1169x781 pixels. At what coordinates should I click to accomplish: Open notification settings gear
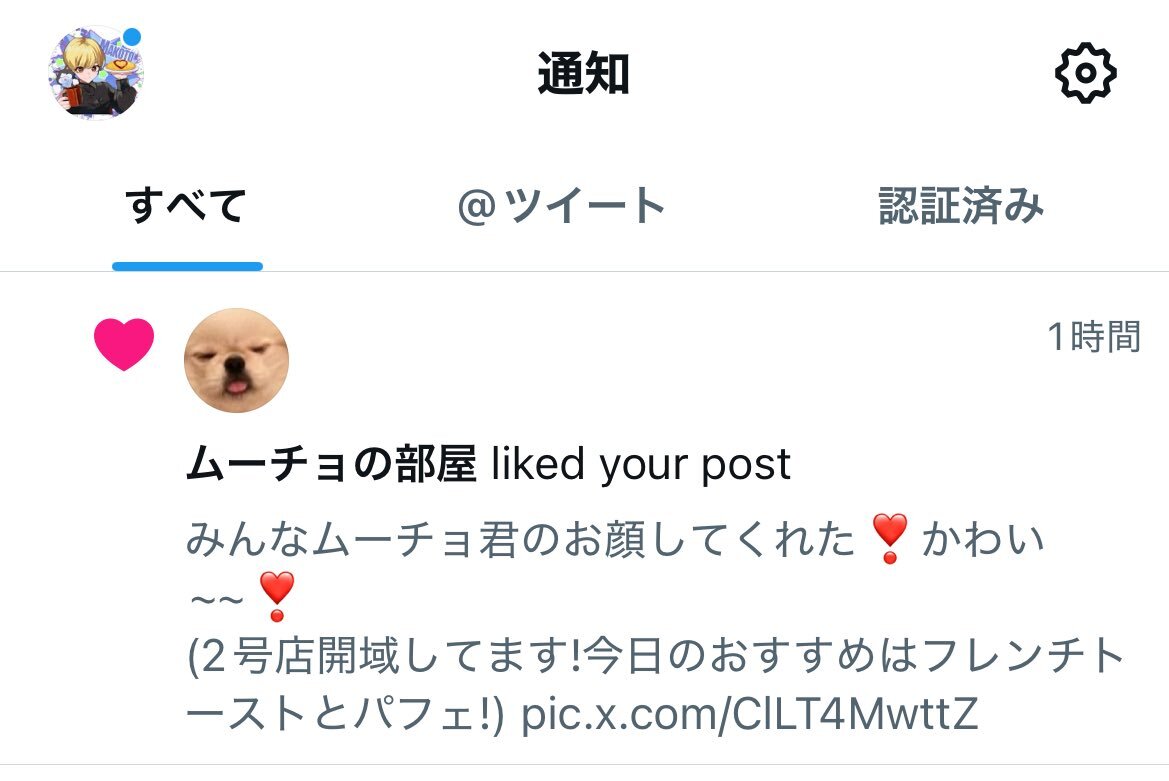click(x=1086, y=73)
